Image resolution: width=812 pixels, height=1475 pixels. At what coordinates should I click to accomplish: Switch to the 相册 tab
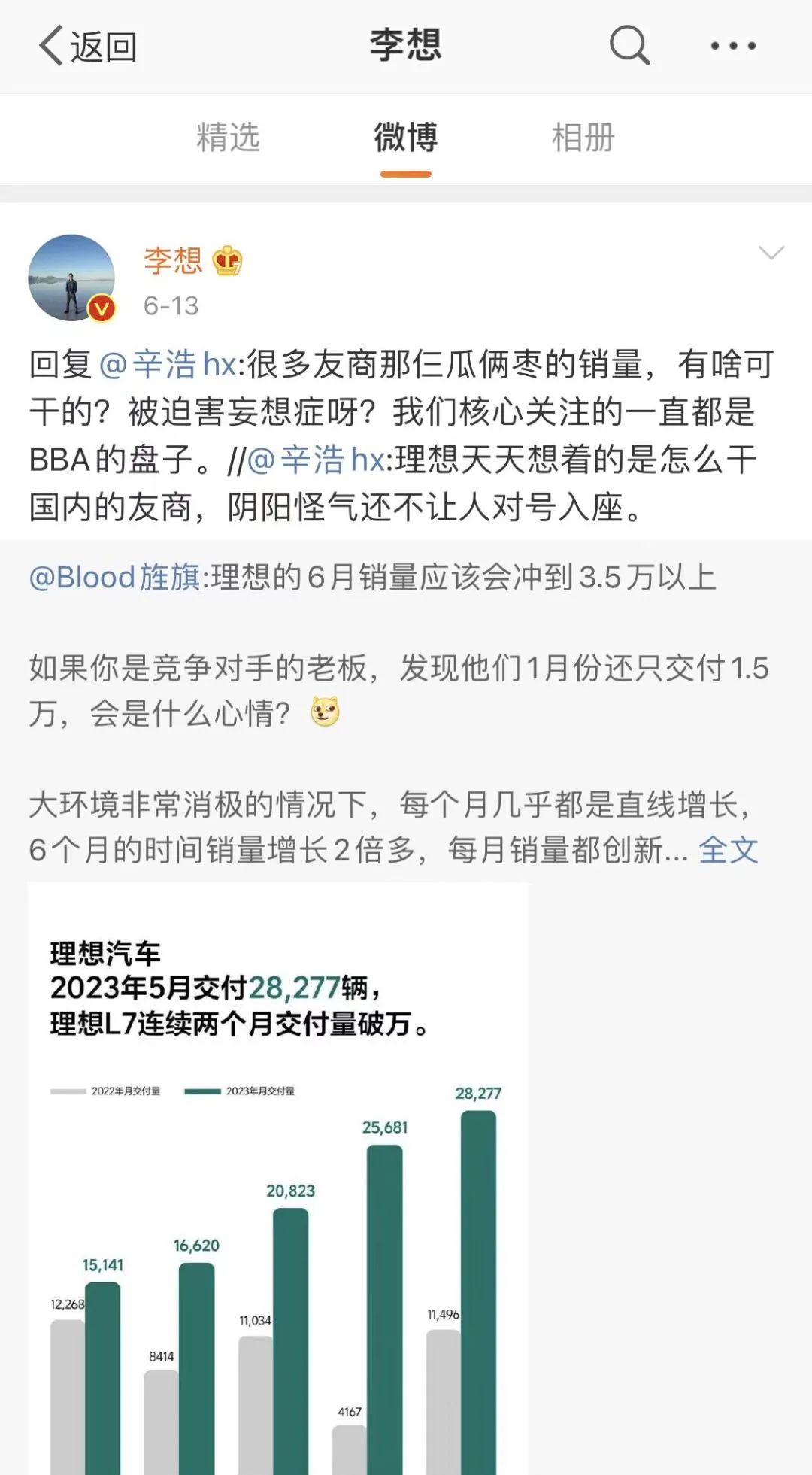tap(583, 138)
